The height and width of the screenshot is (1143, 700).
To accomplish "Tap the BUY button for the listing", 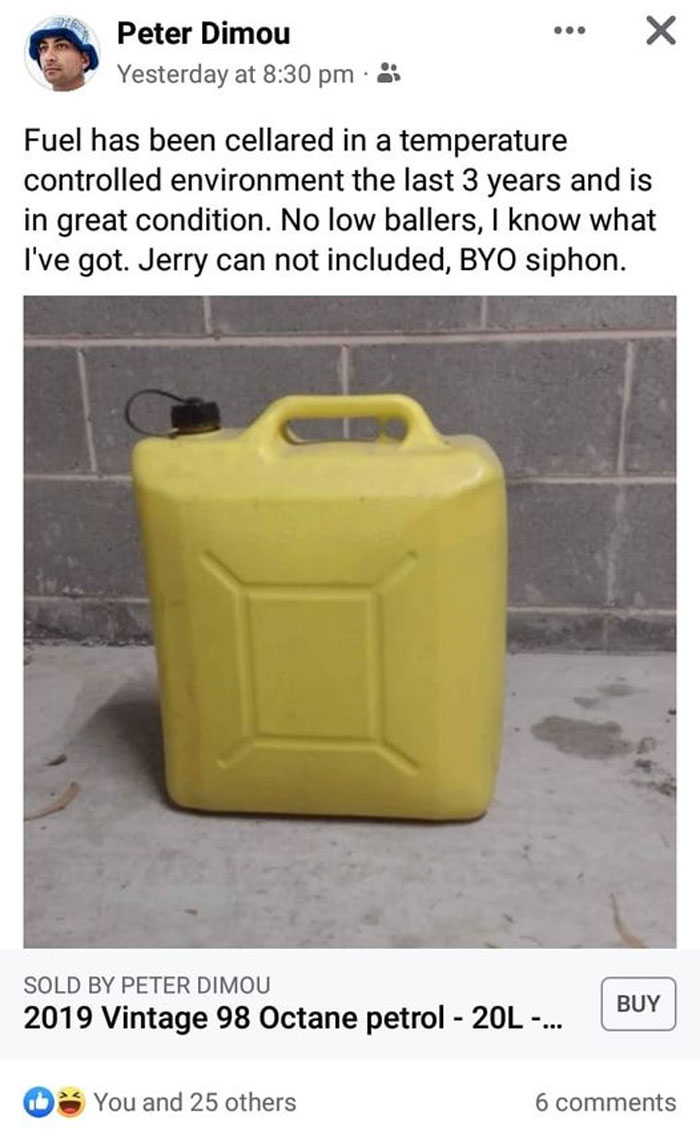I will [x=638, y=1004].
